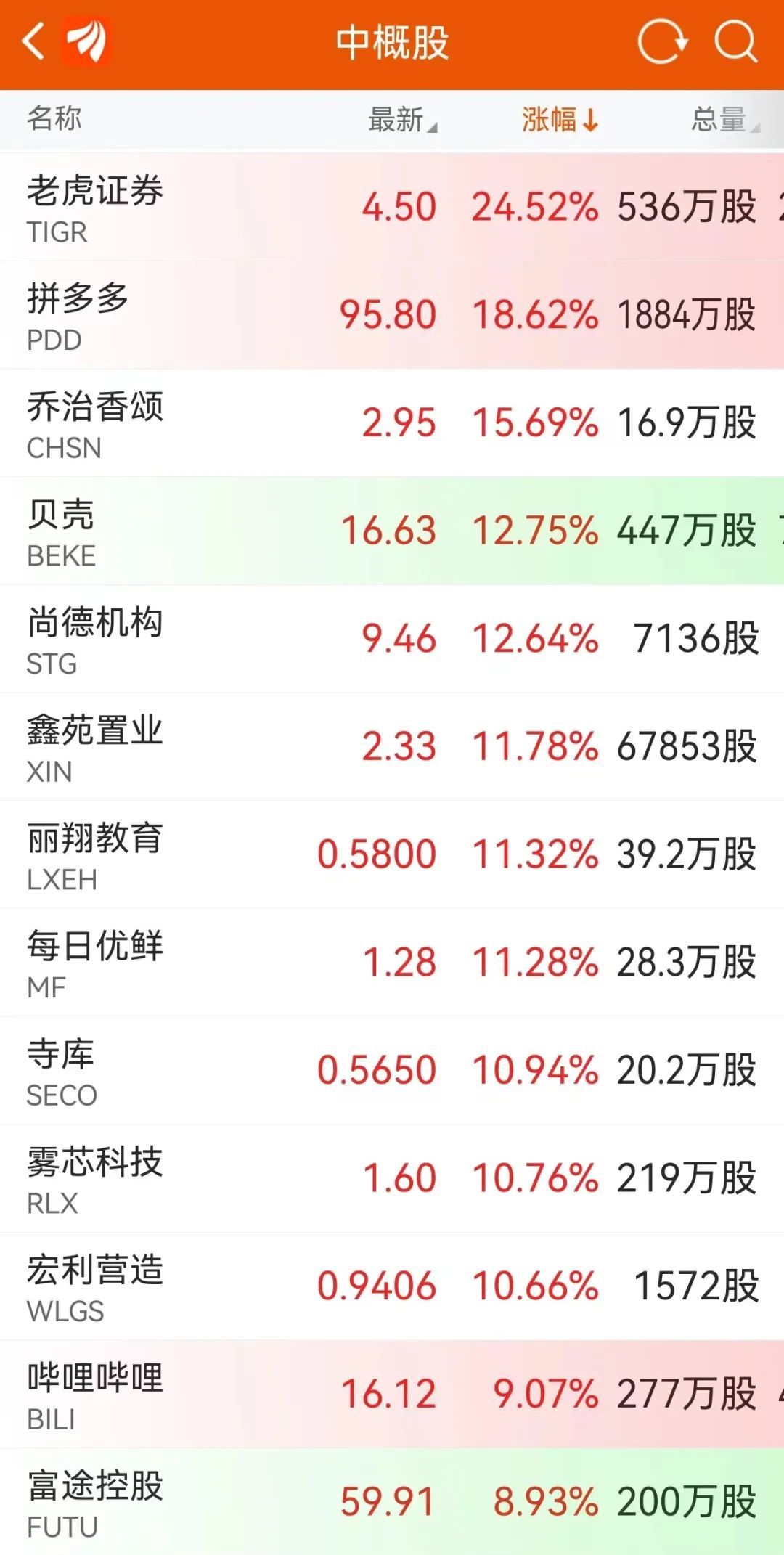Select the 寺库 SECO row
Image resolution: width=784 pixels, height=1555 pixels.
click(x=392, y=1070)
